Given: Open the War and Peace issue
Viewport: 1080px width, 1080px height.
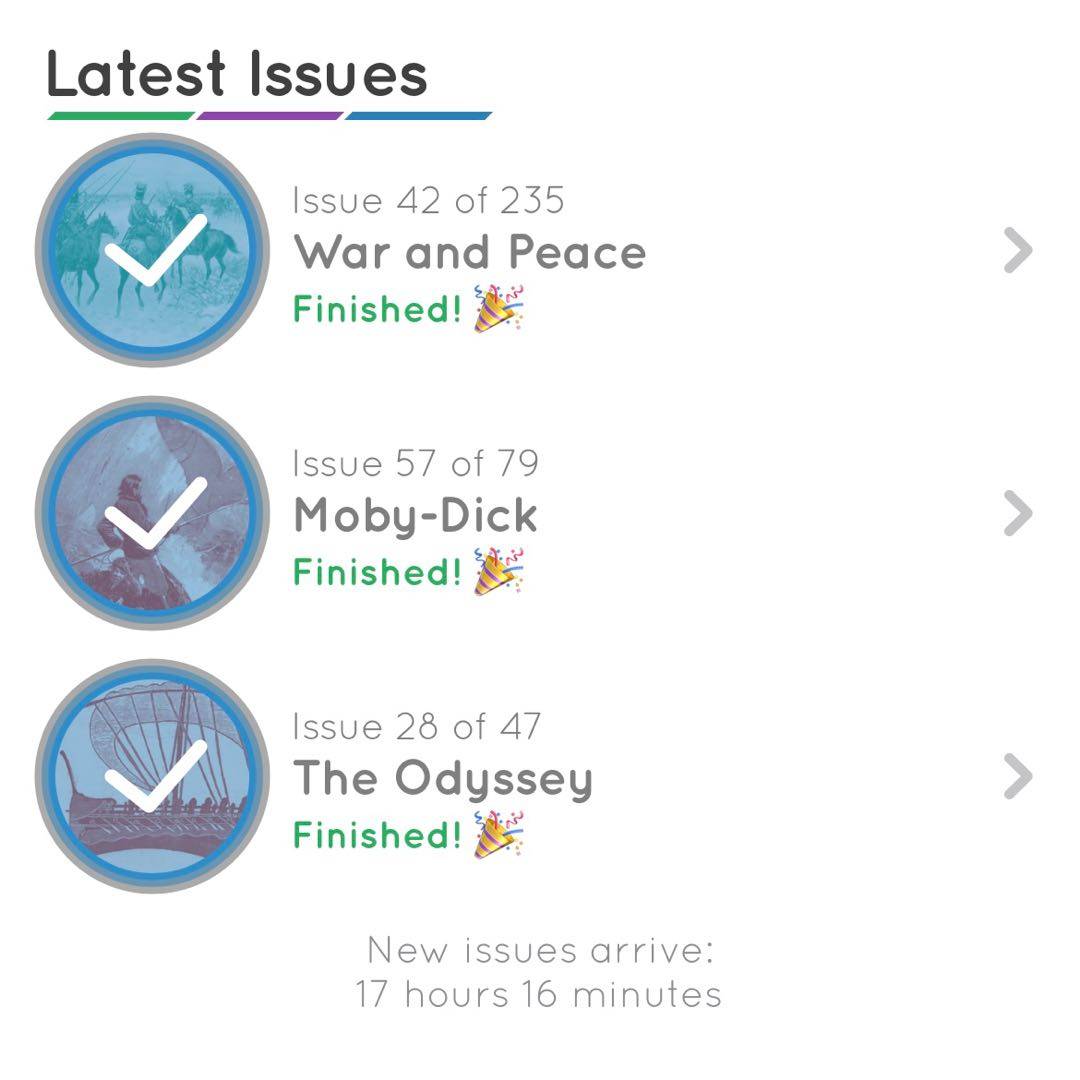Looking at the screenshot, I should pos(470,252).
